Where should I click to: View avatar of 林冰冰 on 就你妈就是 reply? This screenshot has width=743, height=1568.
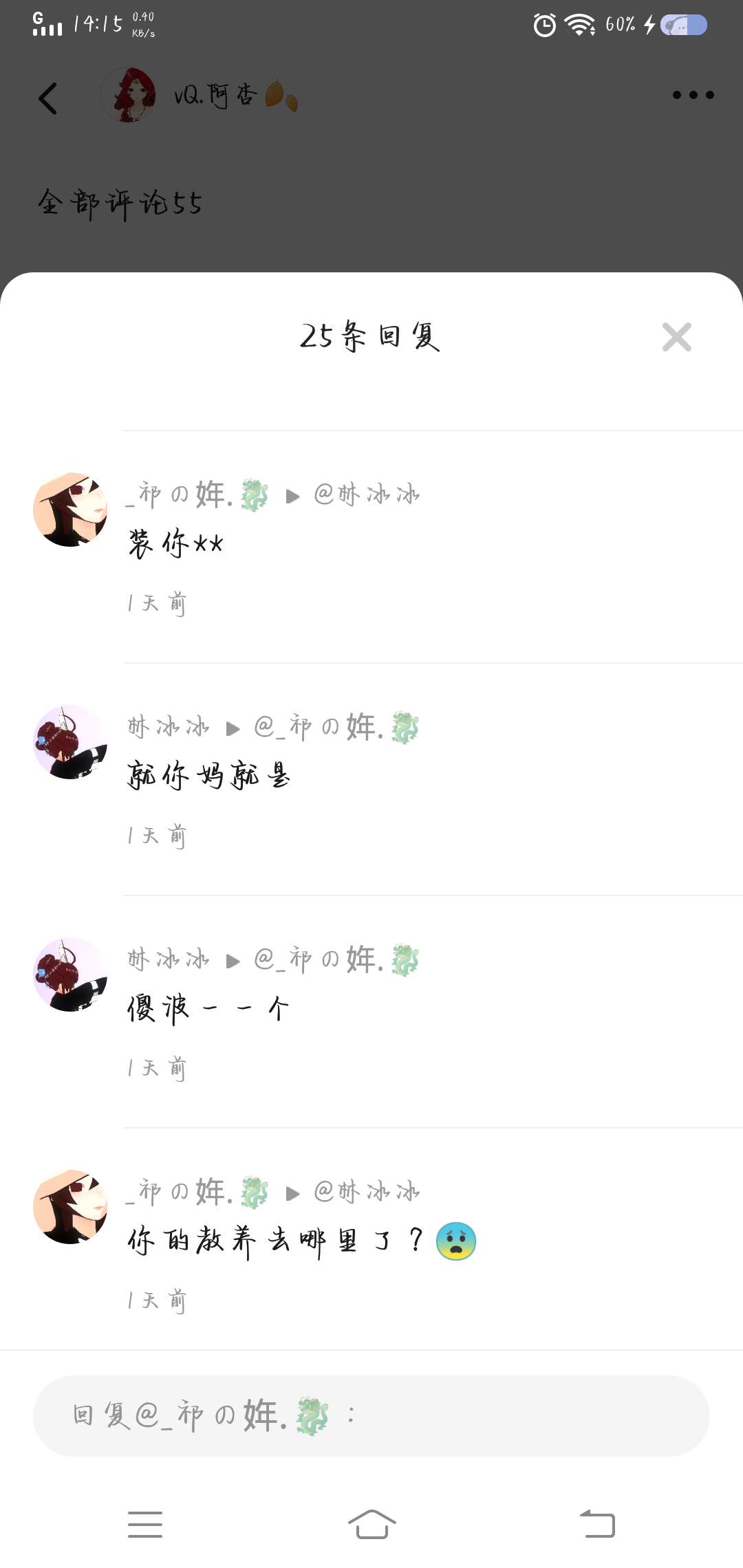click(70, 742)
